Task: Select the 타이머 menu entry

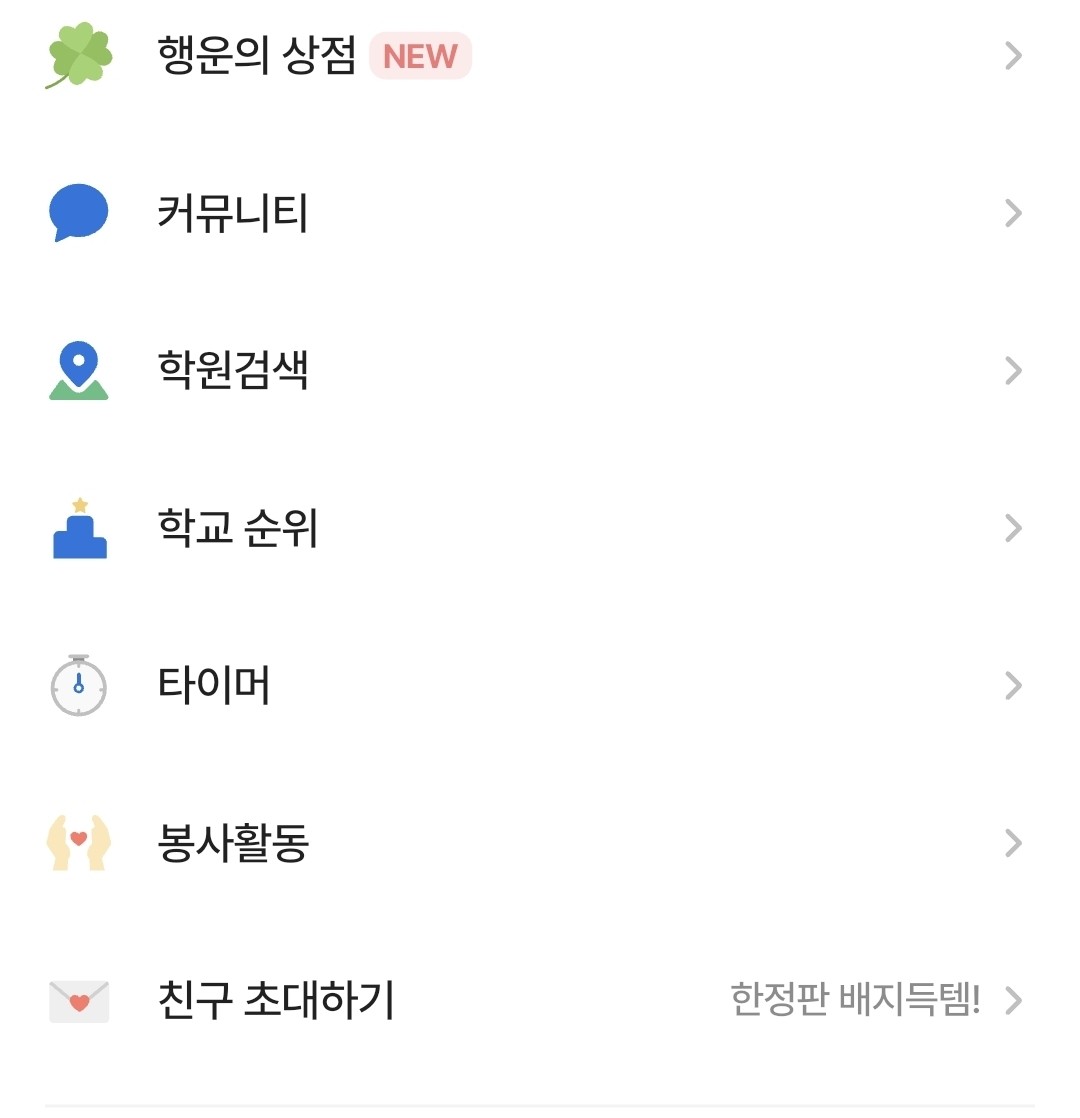Action: click(215, 685)
